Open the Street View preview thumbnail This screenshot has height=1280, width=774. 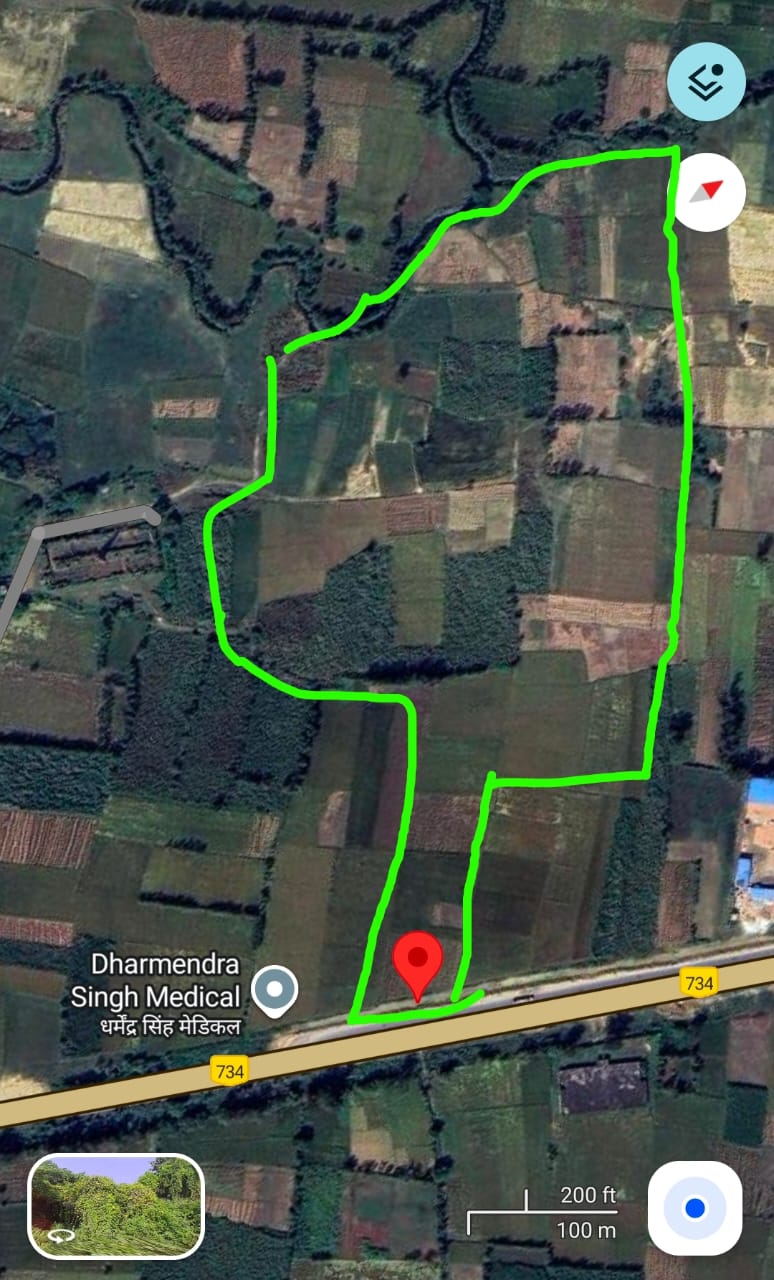(117, 1205)
